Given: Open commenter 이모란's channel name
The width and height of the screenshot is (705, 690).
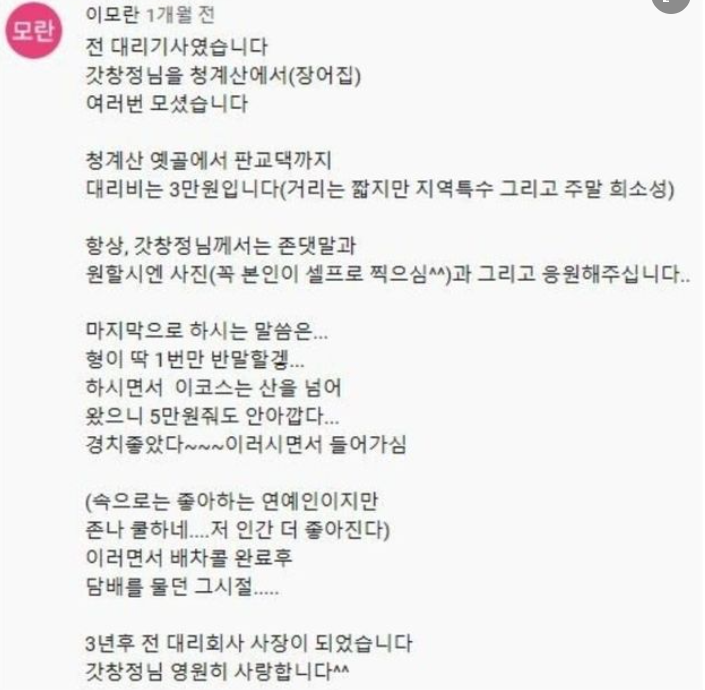Looking at the screenshot, I should [x=108, y=15].
